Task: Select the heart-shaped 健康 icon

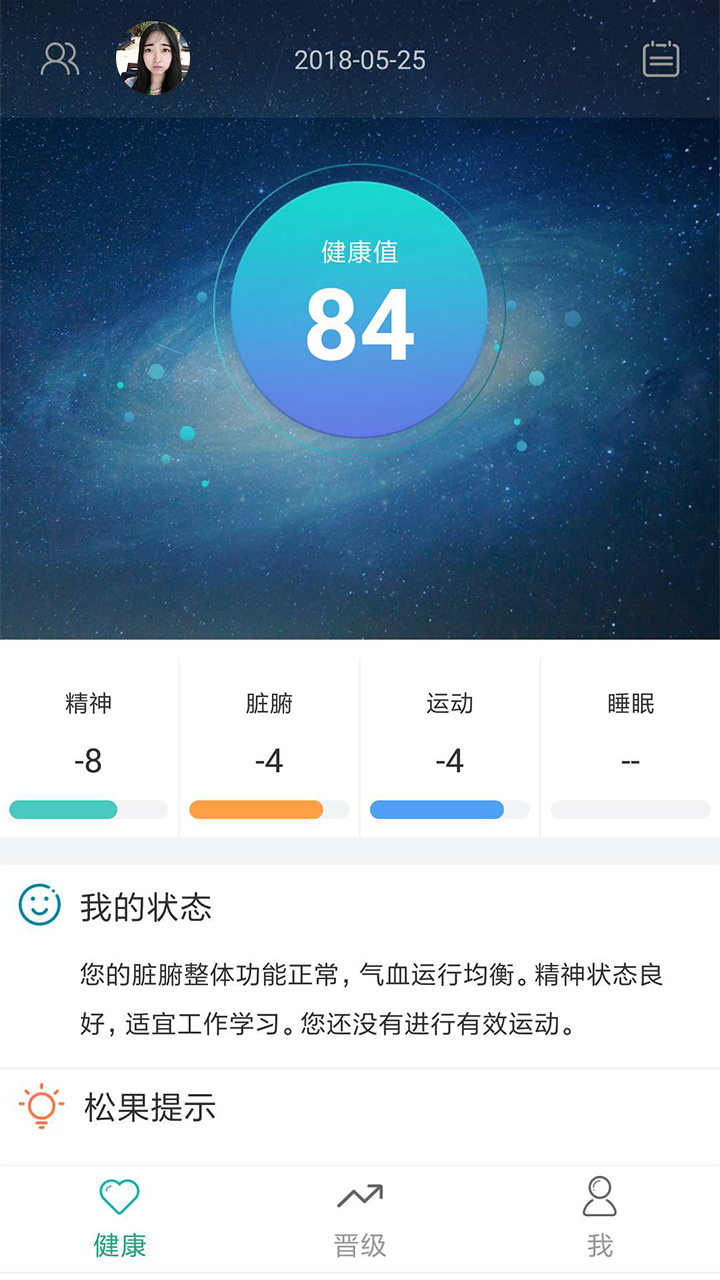Action: click(x=120, y=1193)
